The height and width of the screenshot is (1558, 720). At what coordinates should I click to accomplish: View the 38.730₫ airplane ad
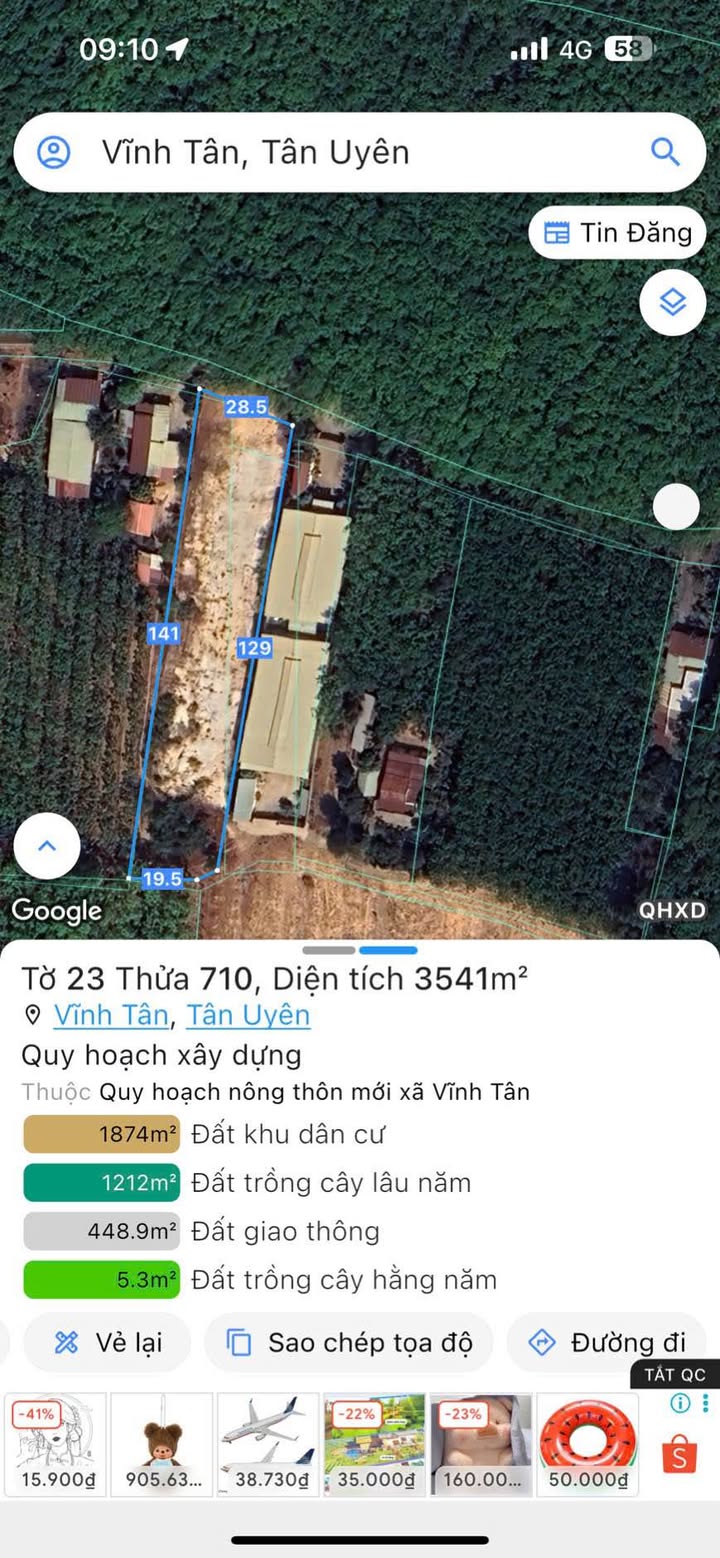tap(268, 1444)
